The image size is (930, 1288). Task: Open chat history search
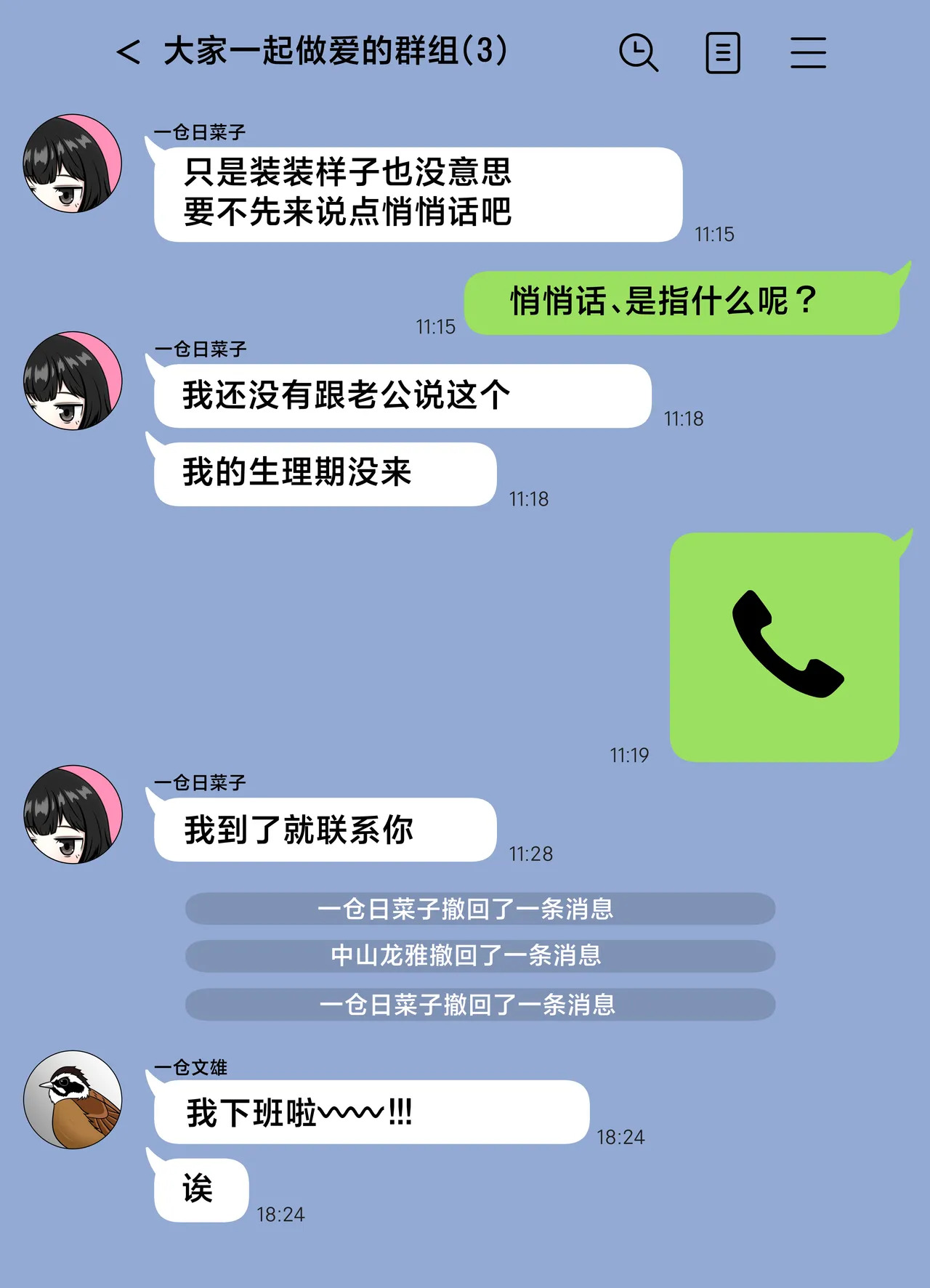point(638,53)
